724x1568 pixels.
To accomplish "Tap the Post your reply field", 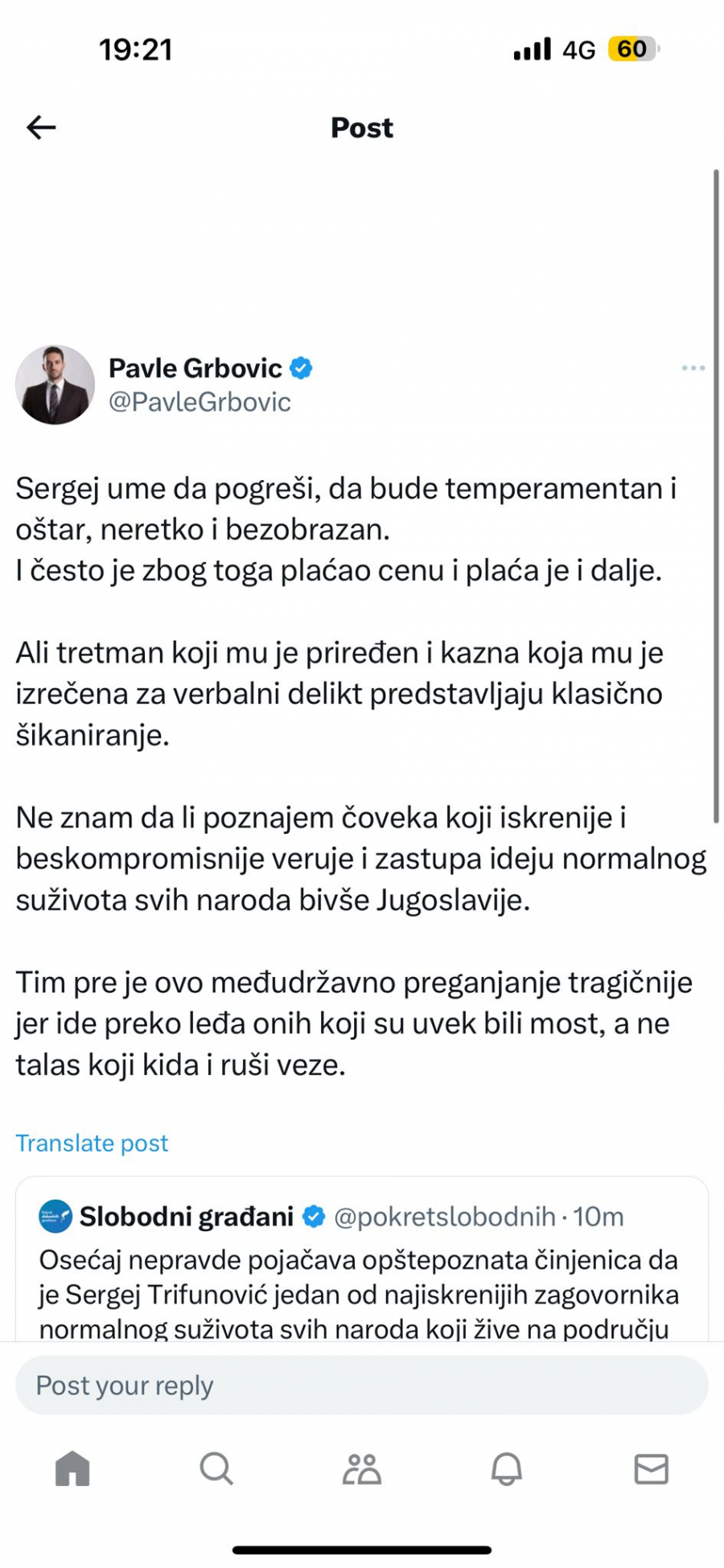I will tap(361, 1385).
